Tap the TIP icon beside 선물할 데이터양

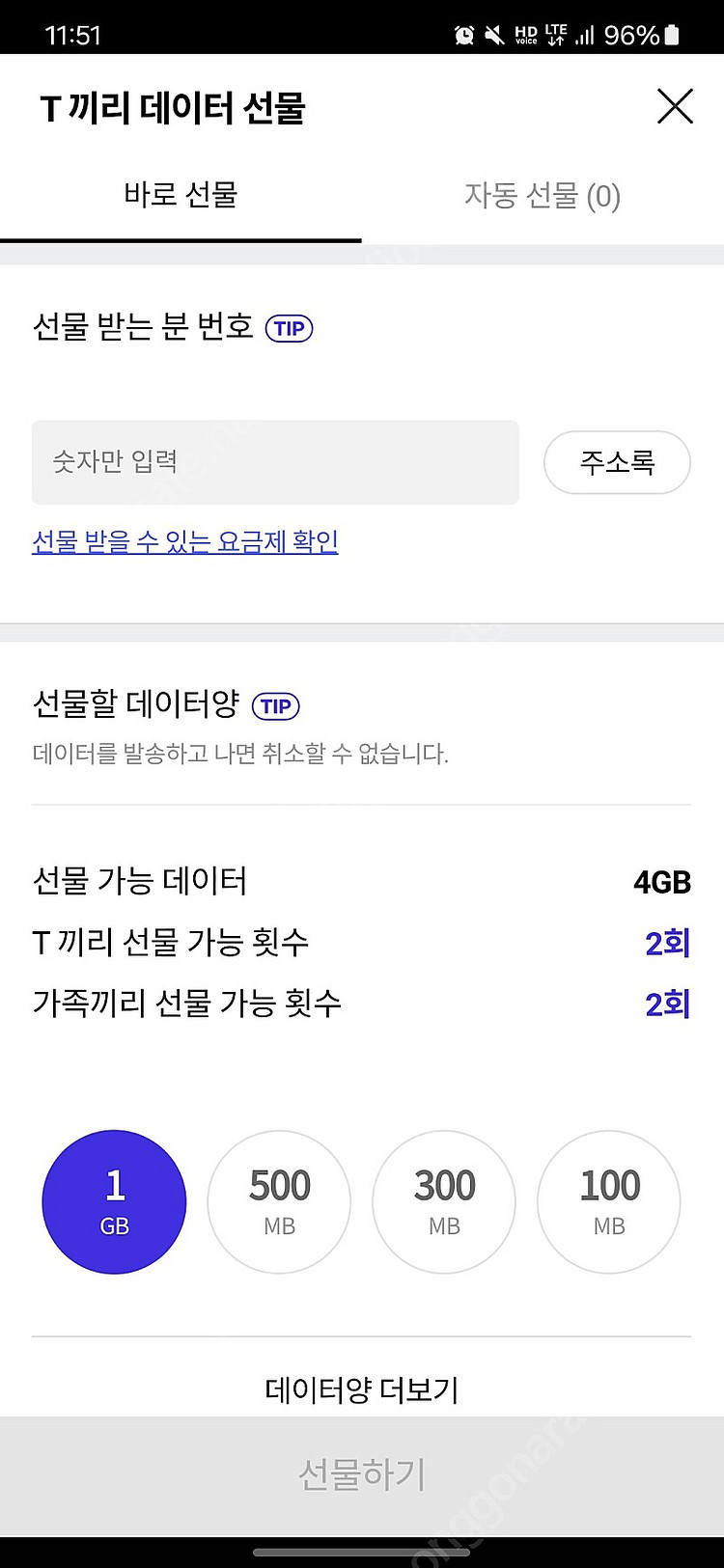(275, 706)
